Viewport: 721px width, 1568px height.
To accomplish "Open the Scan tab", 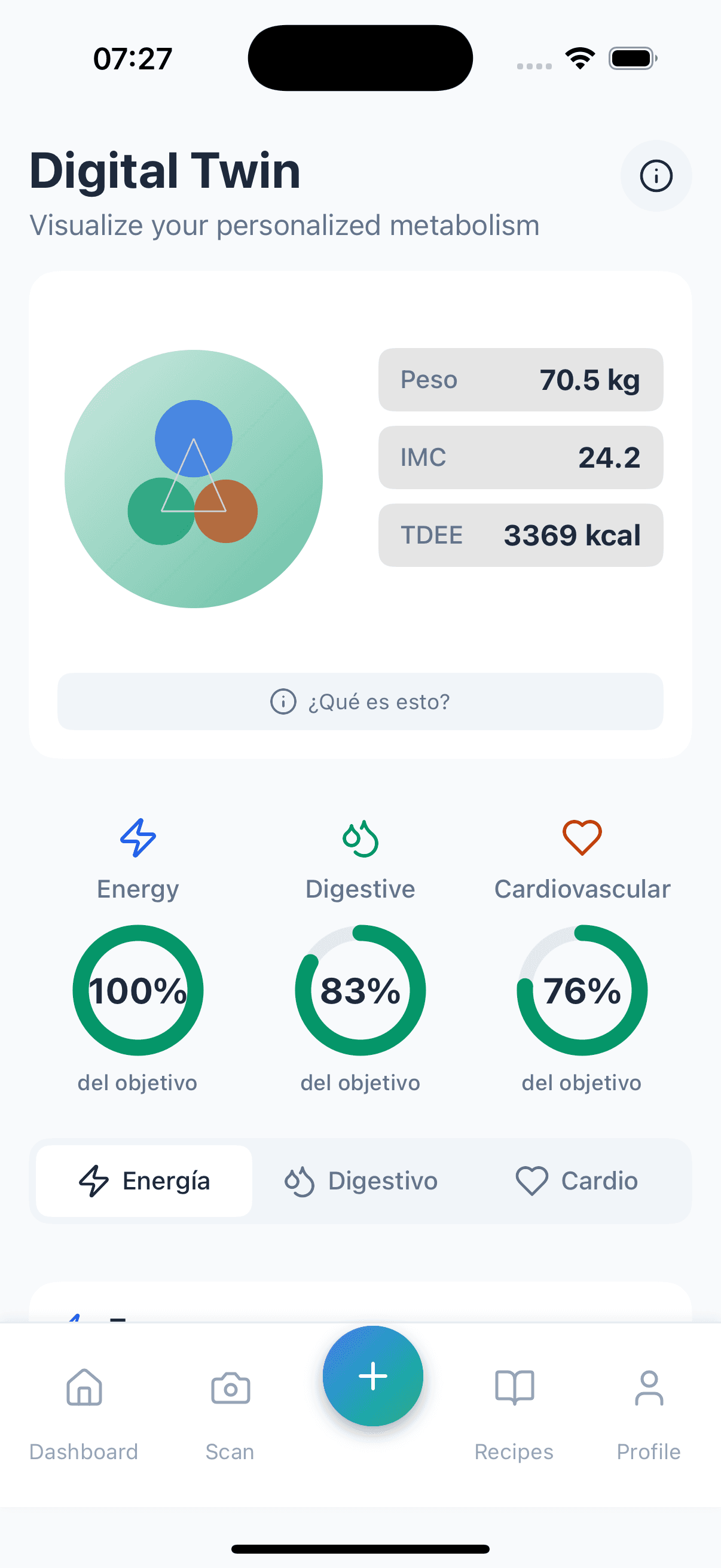I will [x=230, y=1413].
